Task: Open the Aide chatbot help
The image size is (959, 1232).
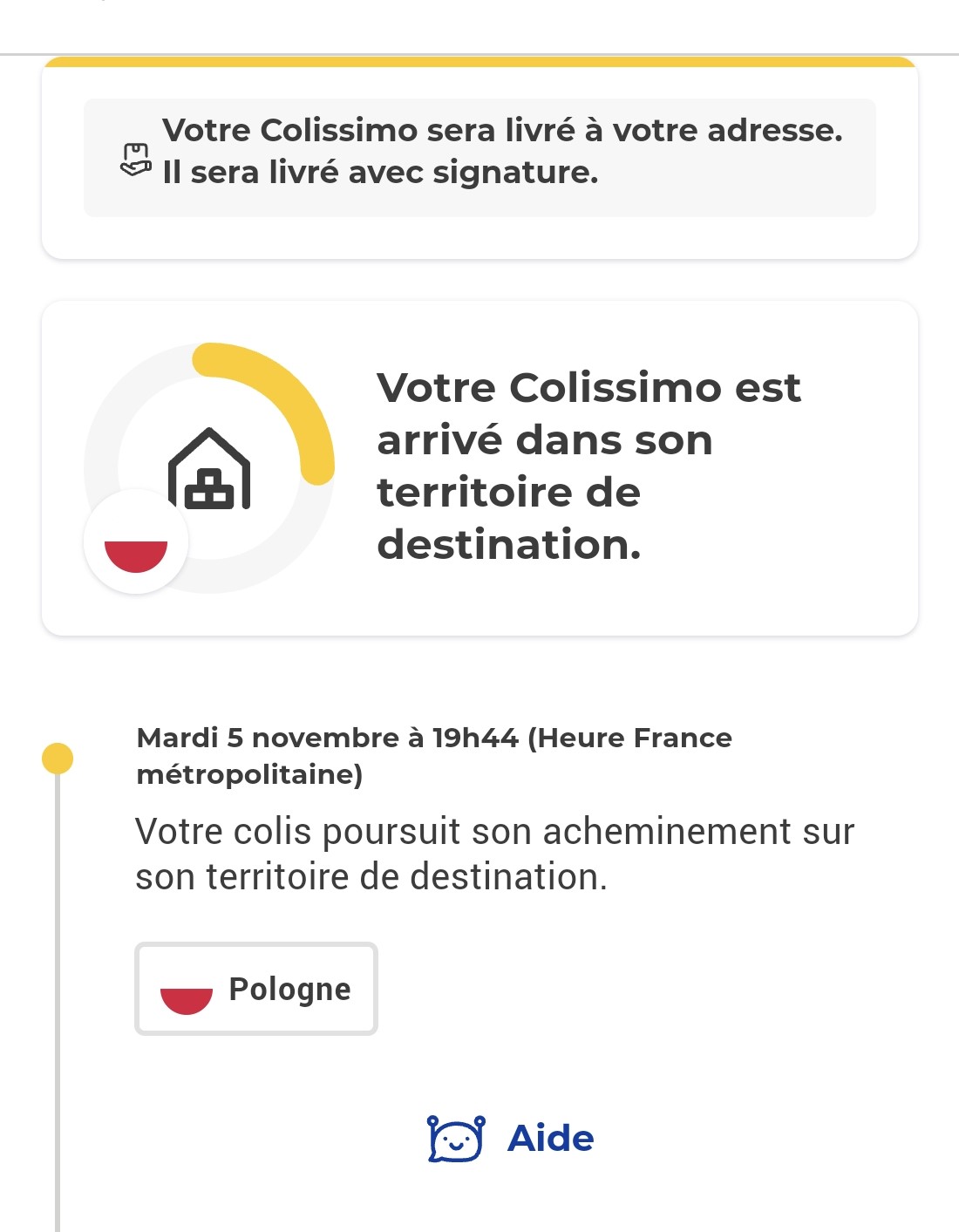Action: (511, 1139)
